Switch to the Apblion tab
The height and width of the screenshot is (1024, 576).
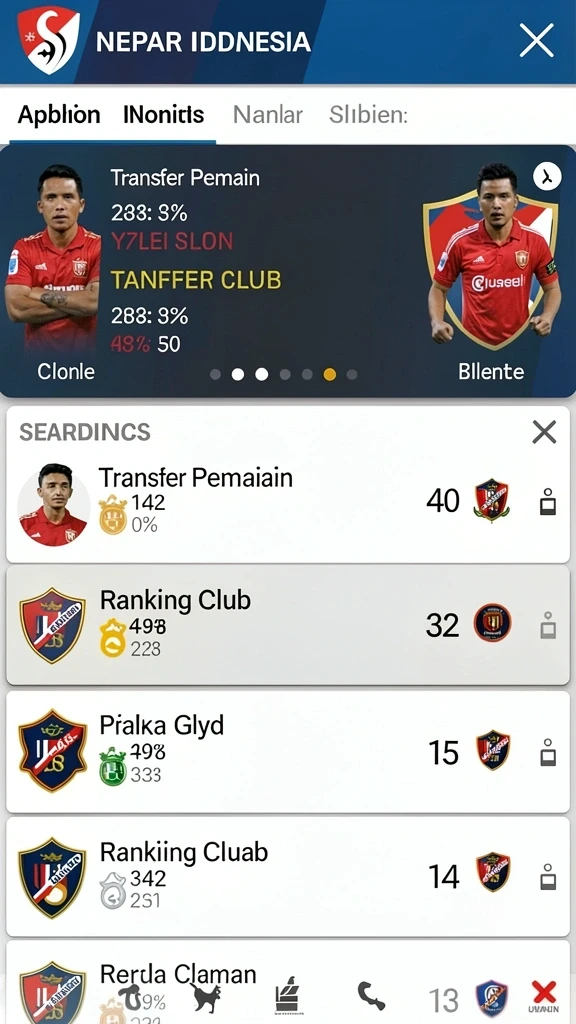click(x=59, y=115)
